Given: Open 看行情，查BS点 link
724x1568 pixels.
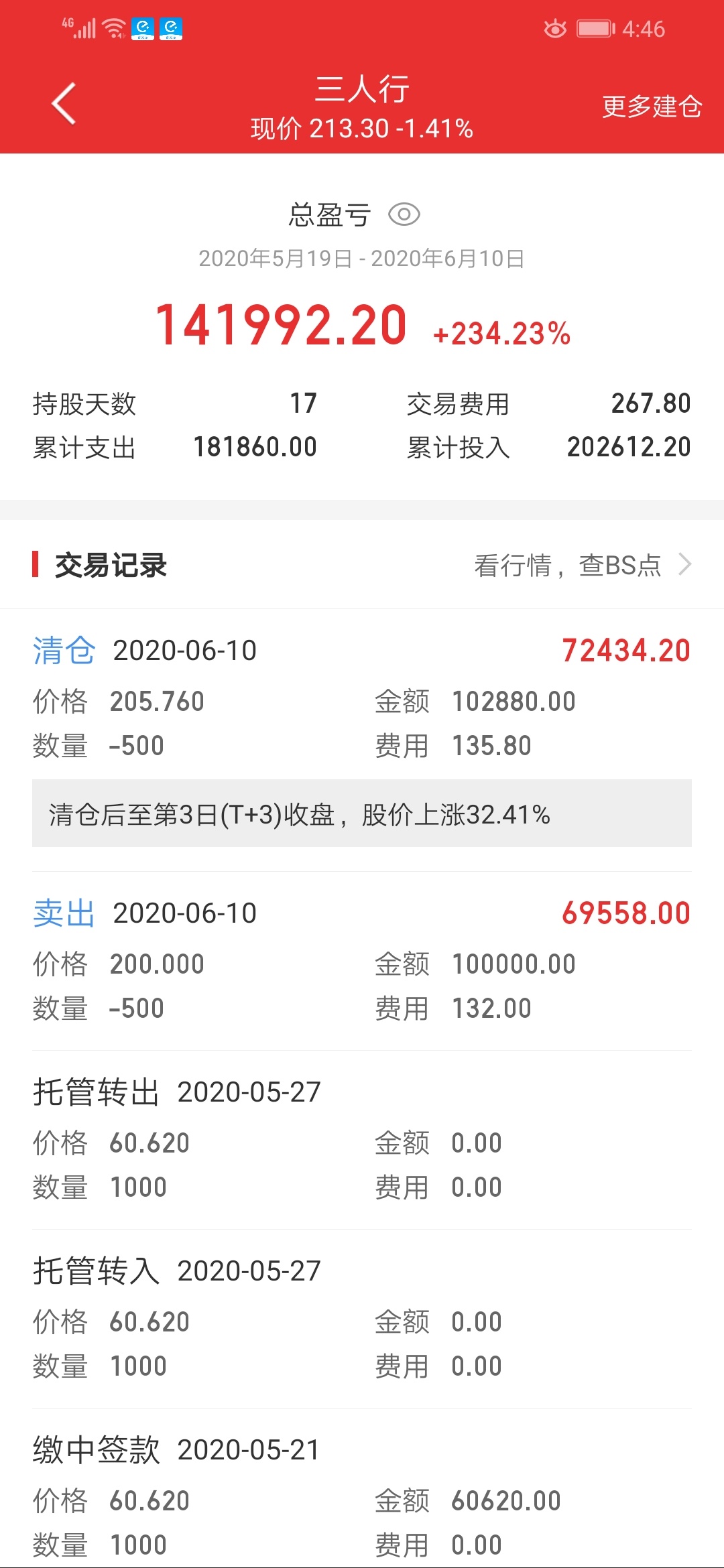Looking at the screenshot, I should tap(583, 565).
